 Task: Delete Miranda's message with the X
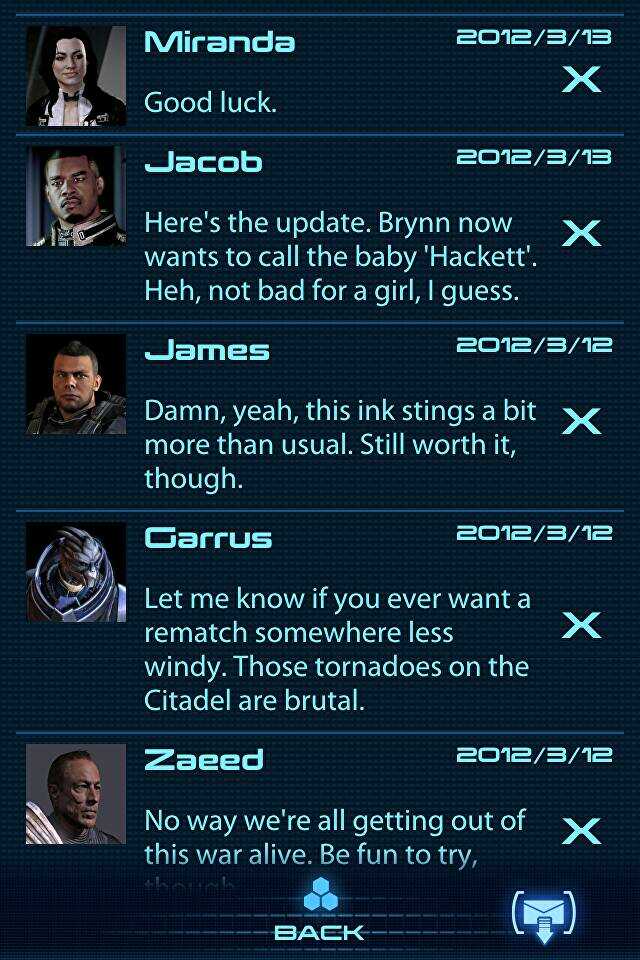coord(581,79)
